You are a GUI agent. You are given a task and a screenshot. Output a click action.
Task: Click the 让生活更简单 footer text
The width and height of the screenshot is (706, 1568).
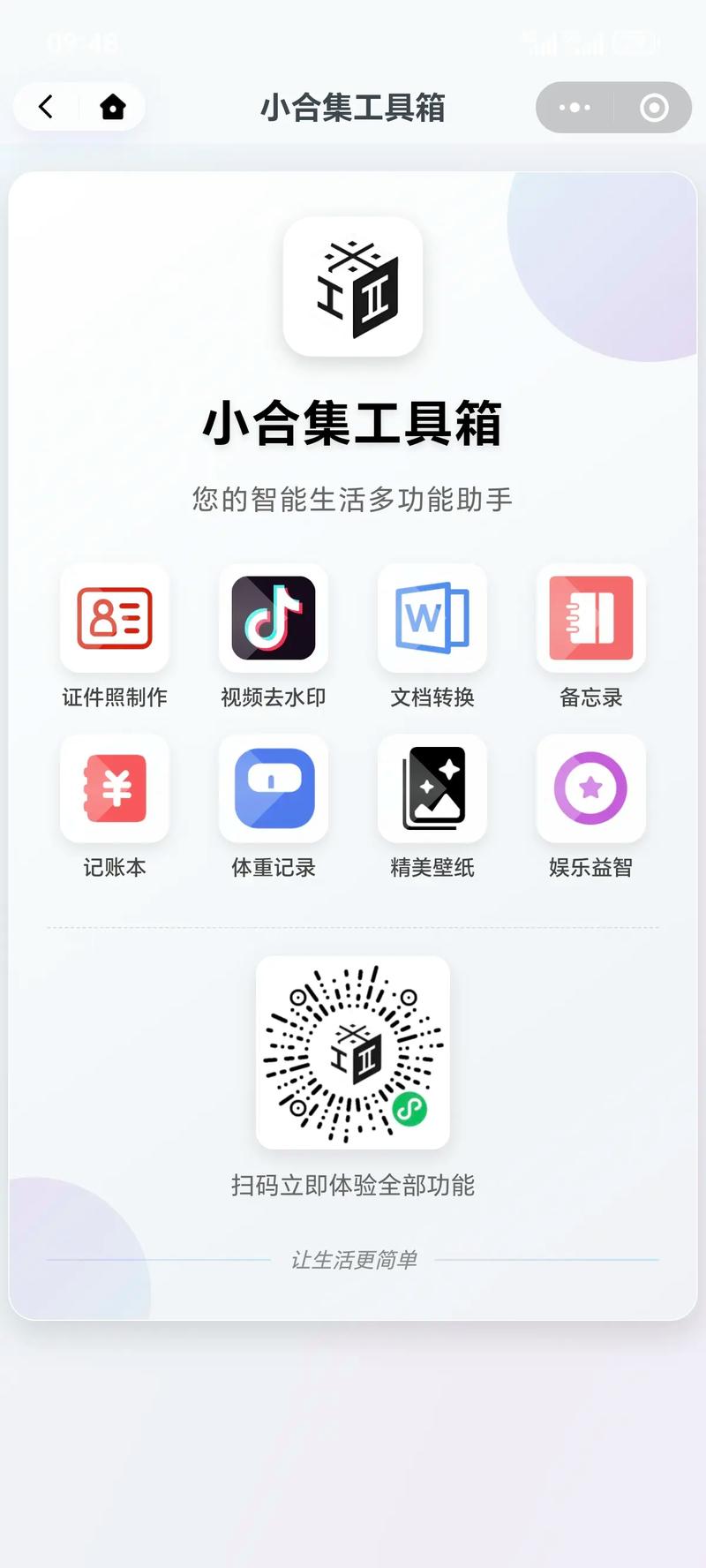click(353, 1260)
